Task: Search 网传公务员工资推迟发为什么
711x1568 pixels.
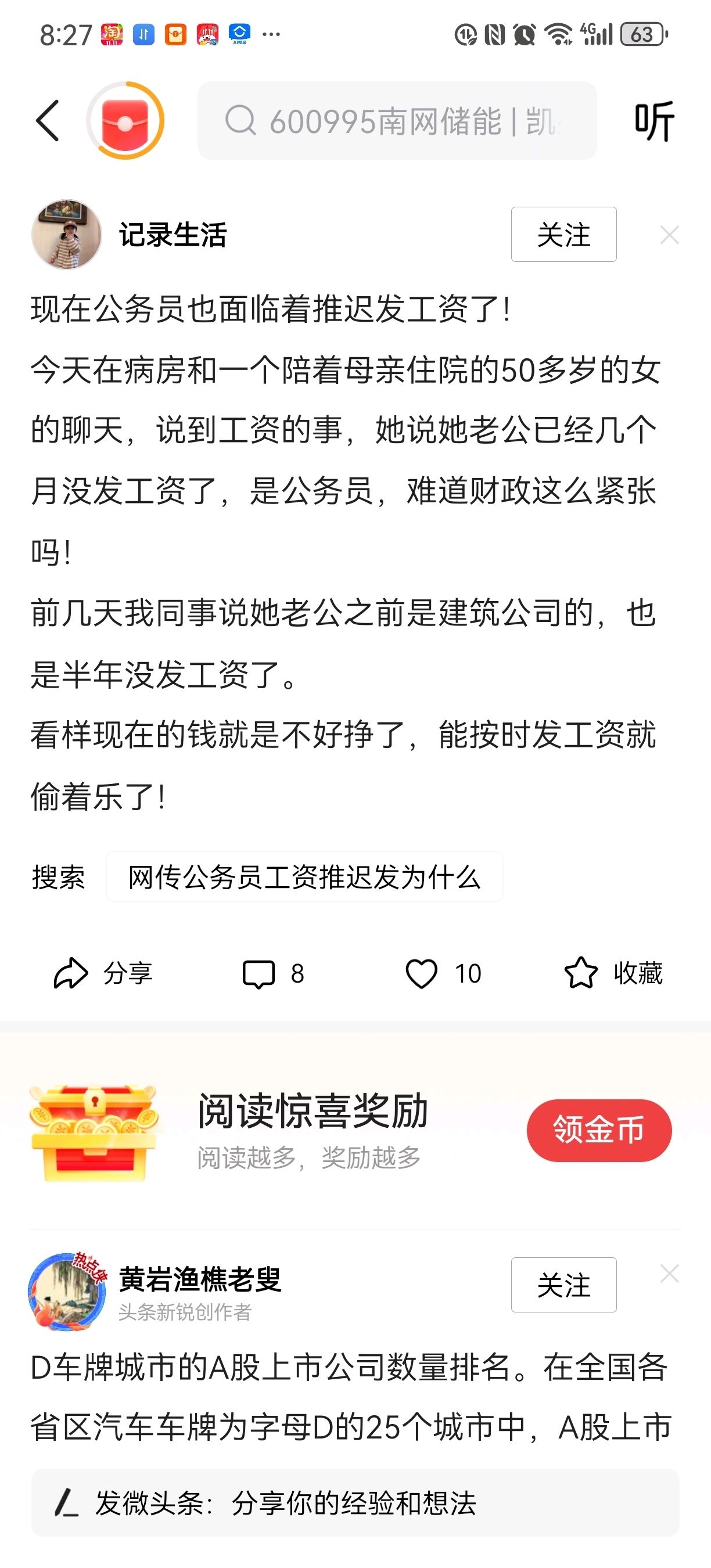Action: (304, 876)
